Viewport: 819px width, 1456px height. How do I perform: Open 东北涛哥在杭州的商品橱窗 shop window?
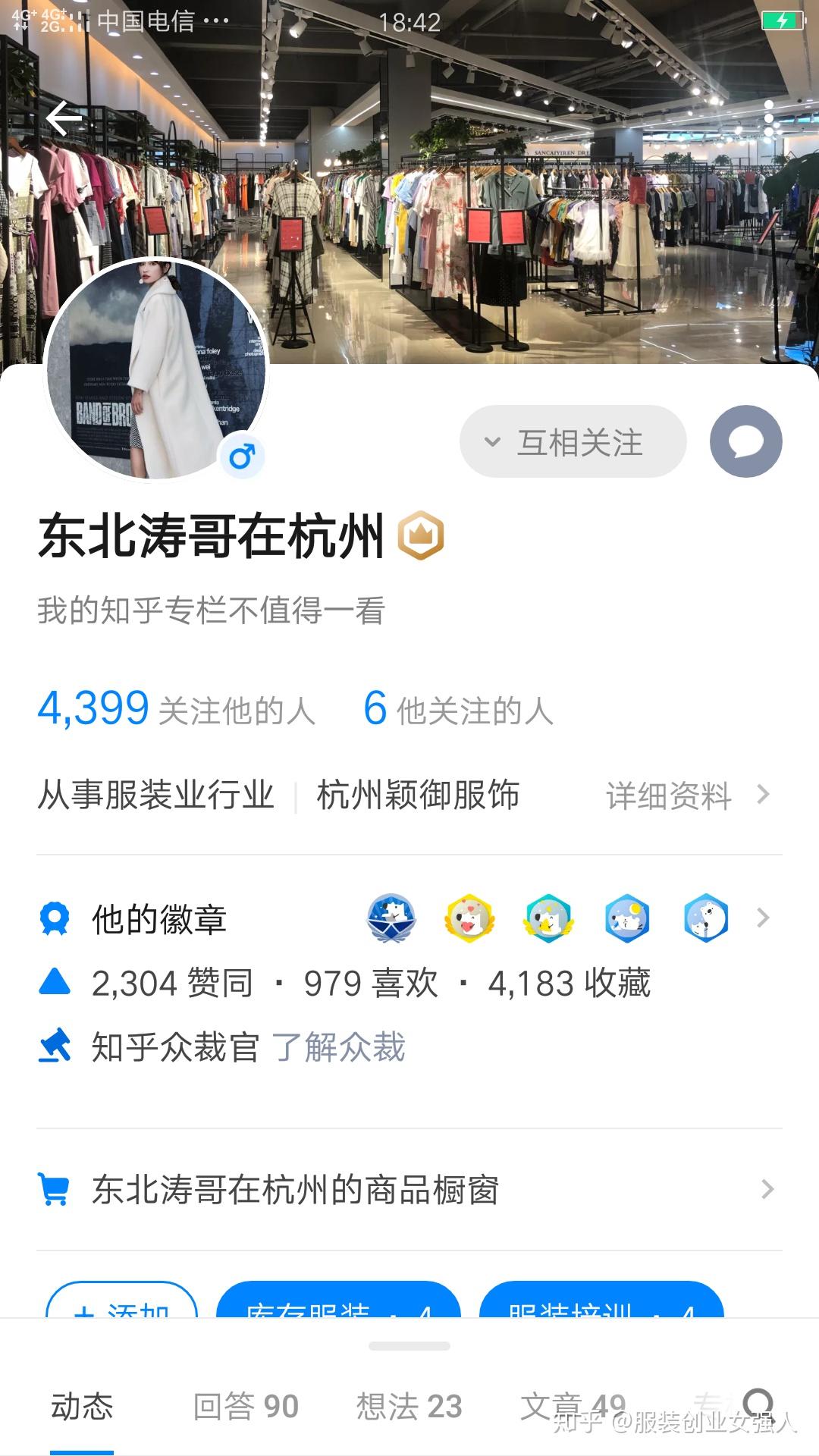[x=409, y=1189]
